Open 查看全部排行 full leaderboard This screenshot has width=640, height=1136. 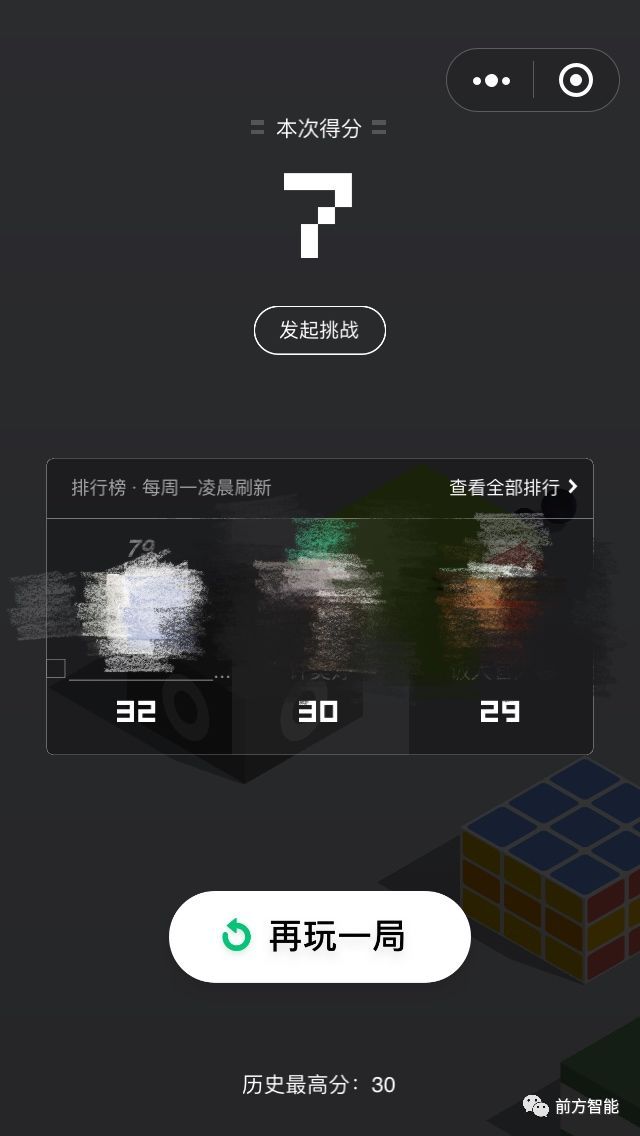pos(513,487)
